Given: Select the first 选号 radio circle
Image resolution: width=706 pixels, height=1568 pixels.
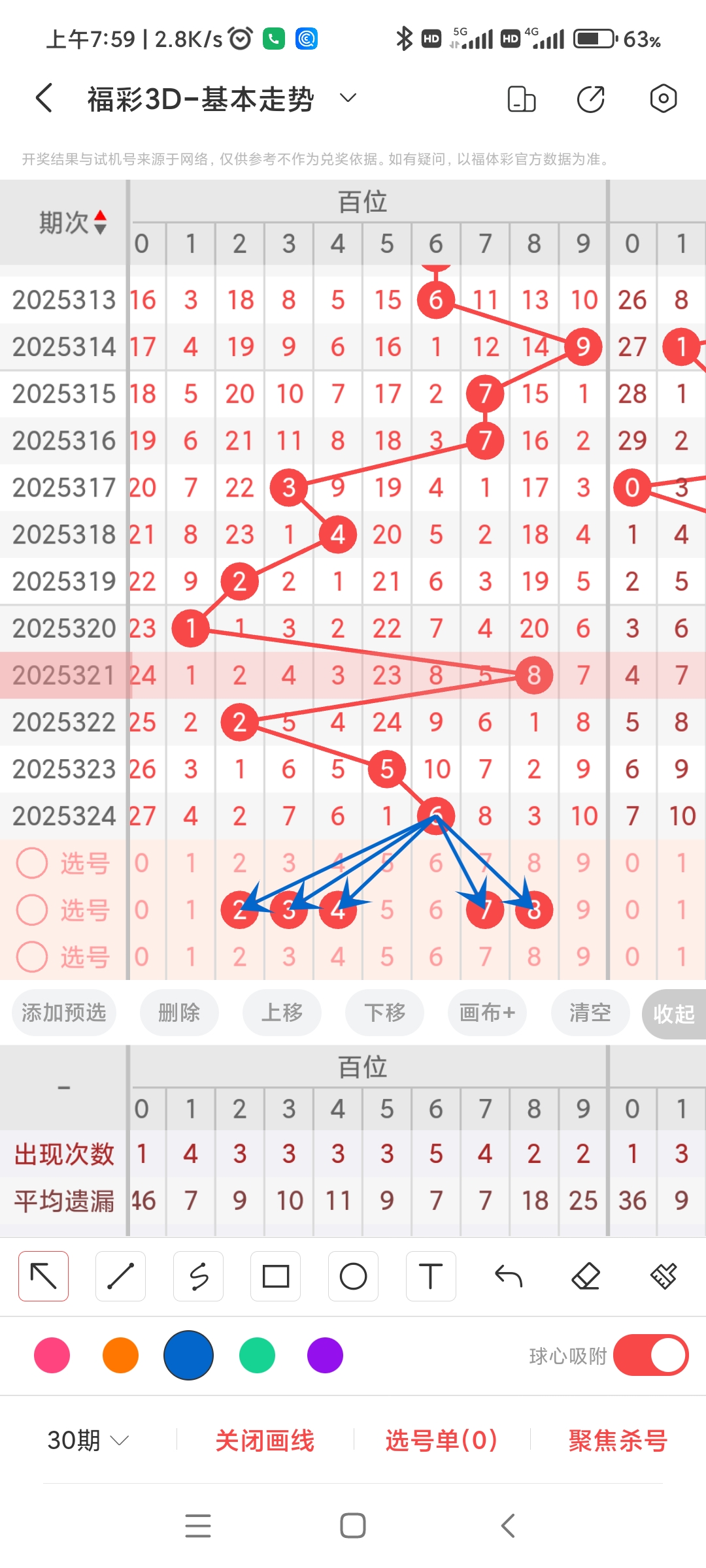Looking at the screenshot, I should (x=31, y=864).
